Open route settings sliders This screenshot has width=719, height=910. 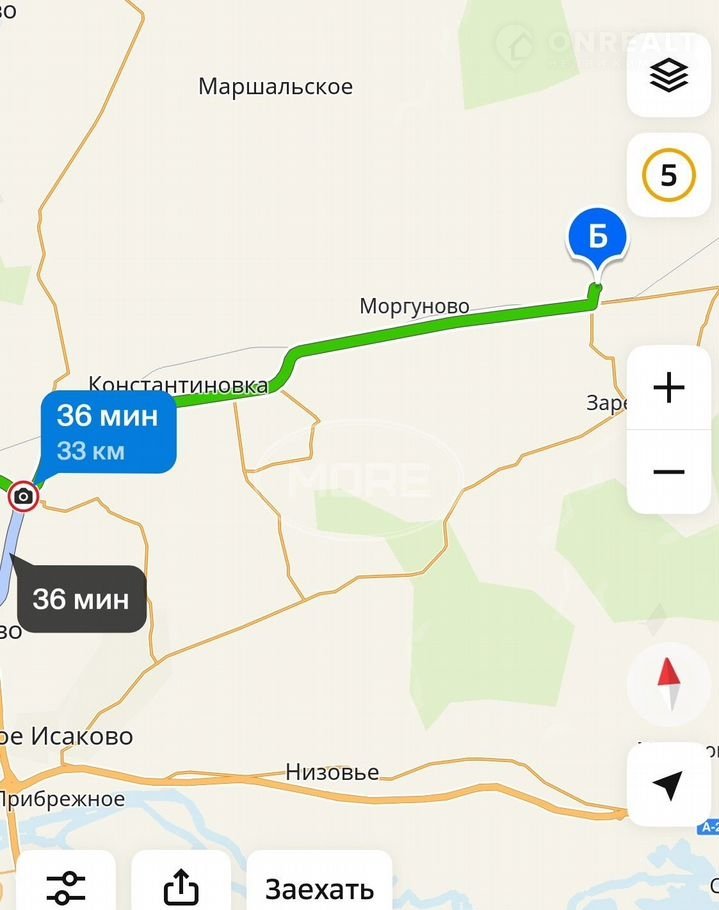pos(65,886)
